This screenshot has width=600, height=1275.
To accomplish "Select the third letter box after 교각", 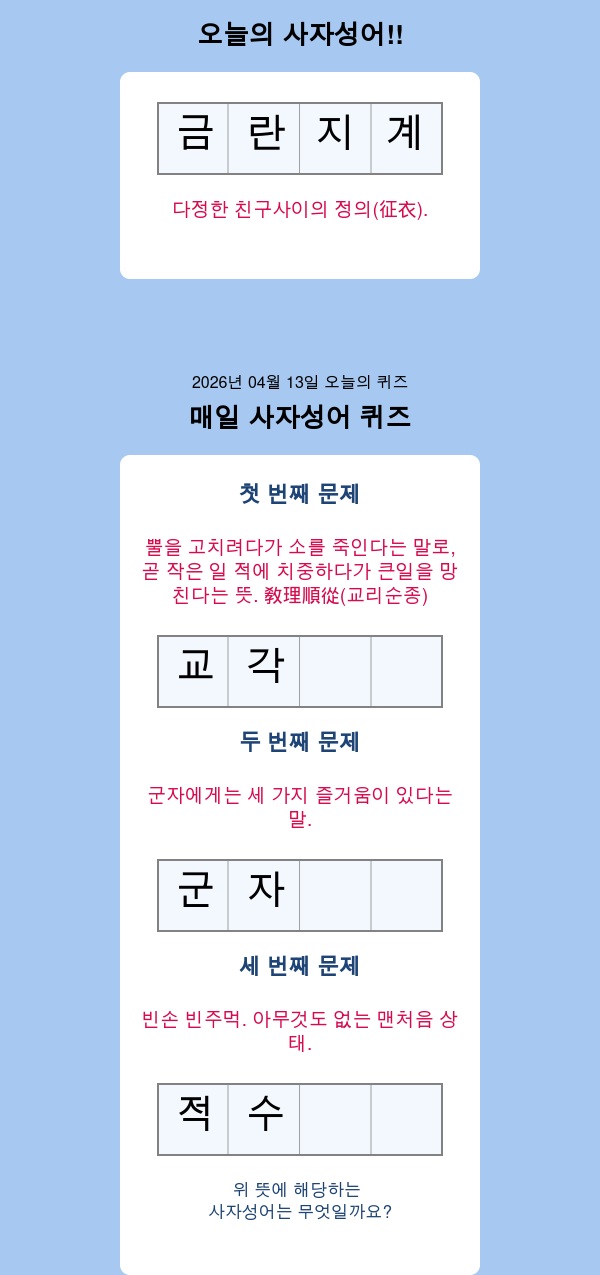I will (335, 671).
